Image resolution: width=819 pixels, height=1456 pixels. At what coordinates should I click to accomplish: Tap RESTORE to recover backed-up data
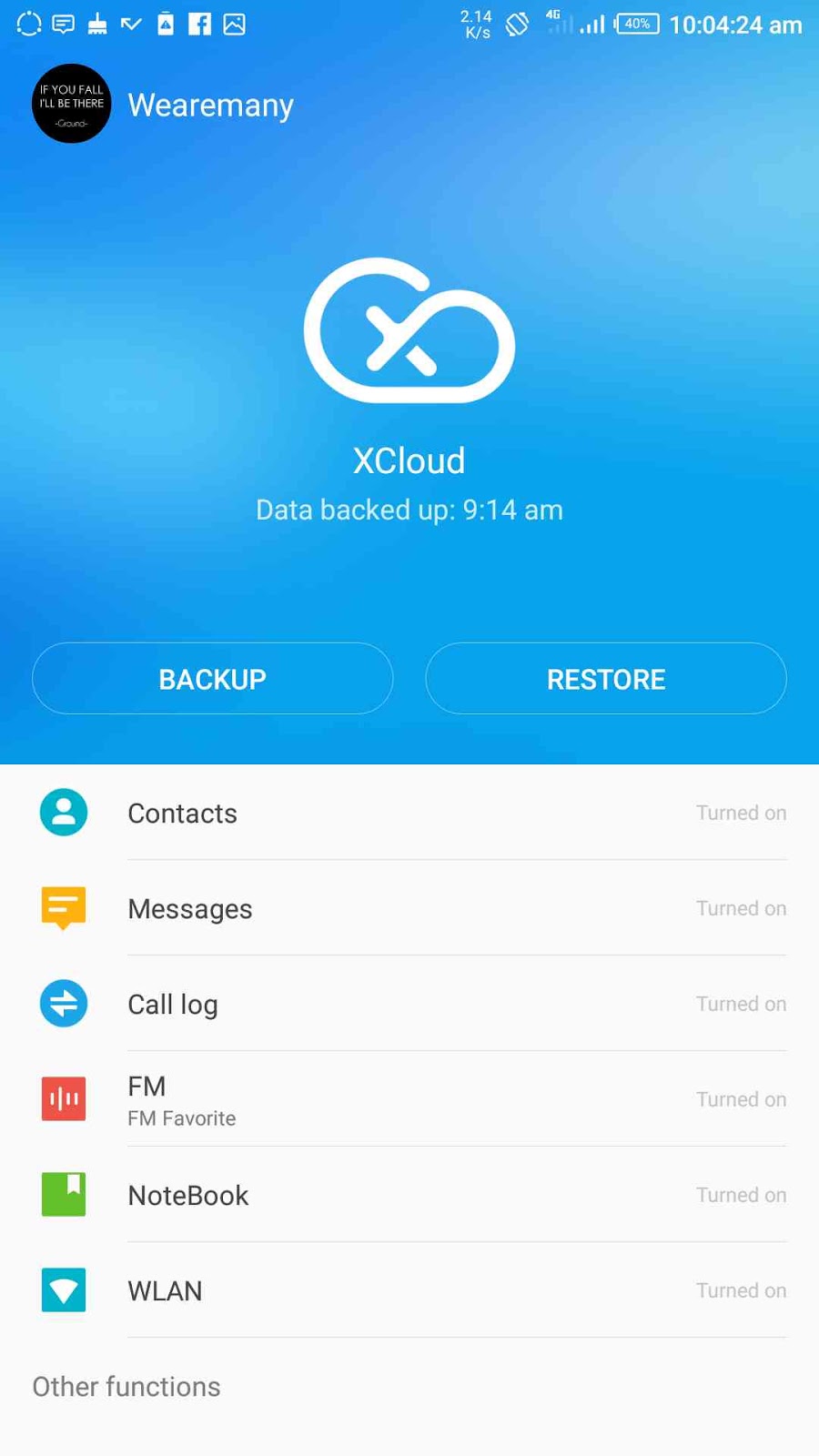(606, 679)
